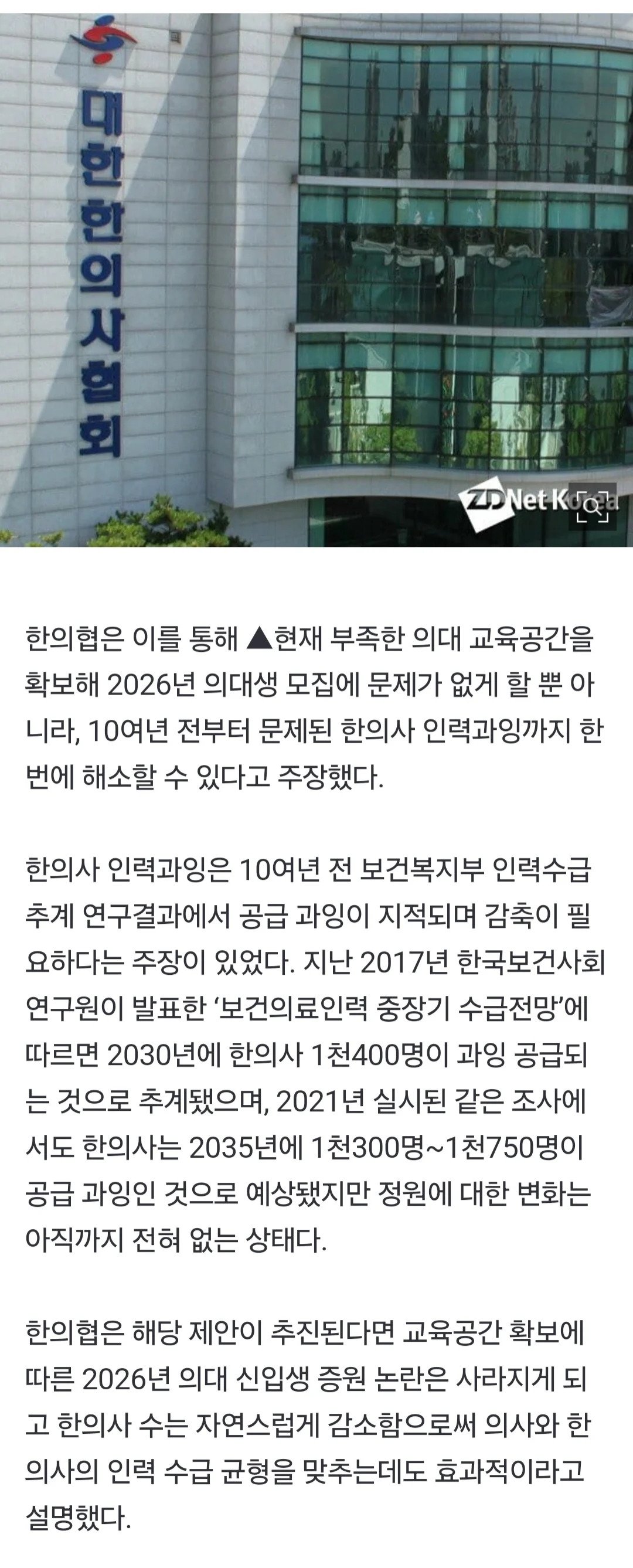Tap the magnifier icon to enlarge the photo
This screenshot has width=633, height=1568.
pyautogui.click(x=592, y=506)
